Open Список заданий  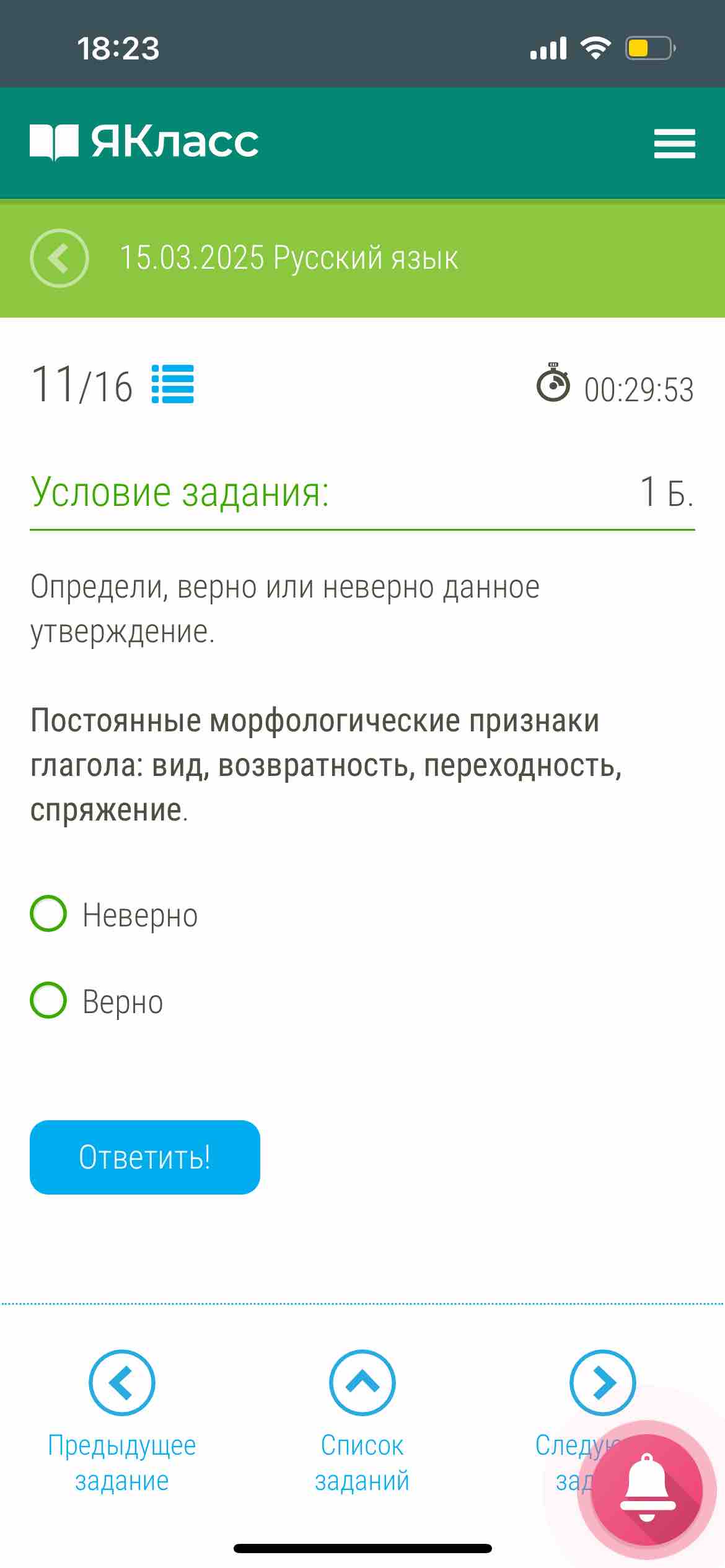point(362,1422)
